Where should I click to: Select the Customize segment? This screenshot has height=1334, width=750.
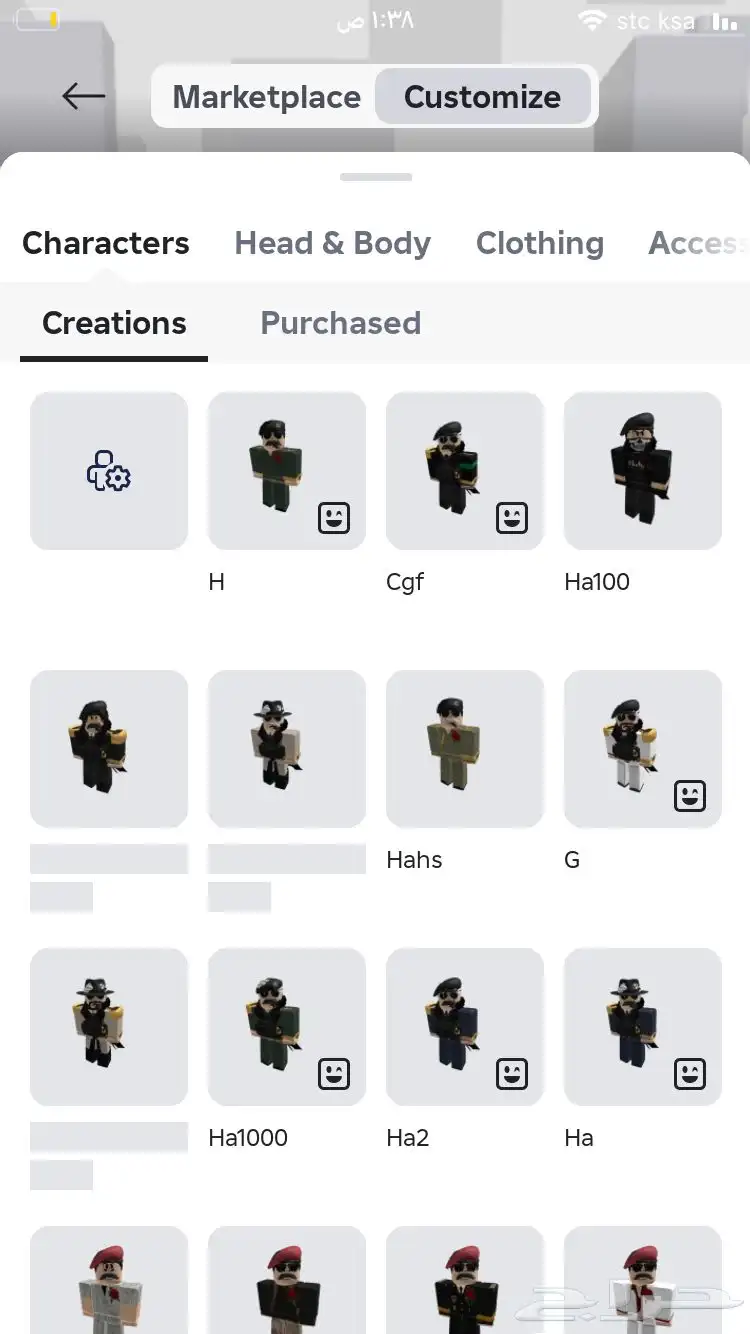coord(482,97)
